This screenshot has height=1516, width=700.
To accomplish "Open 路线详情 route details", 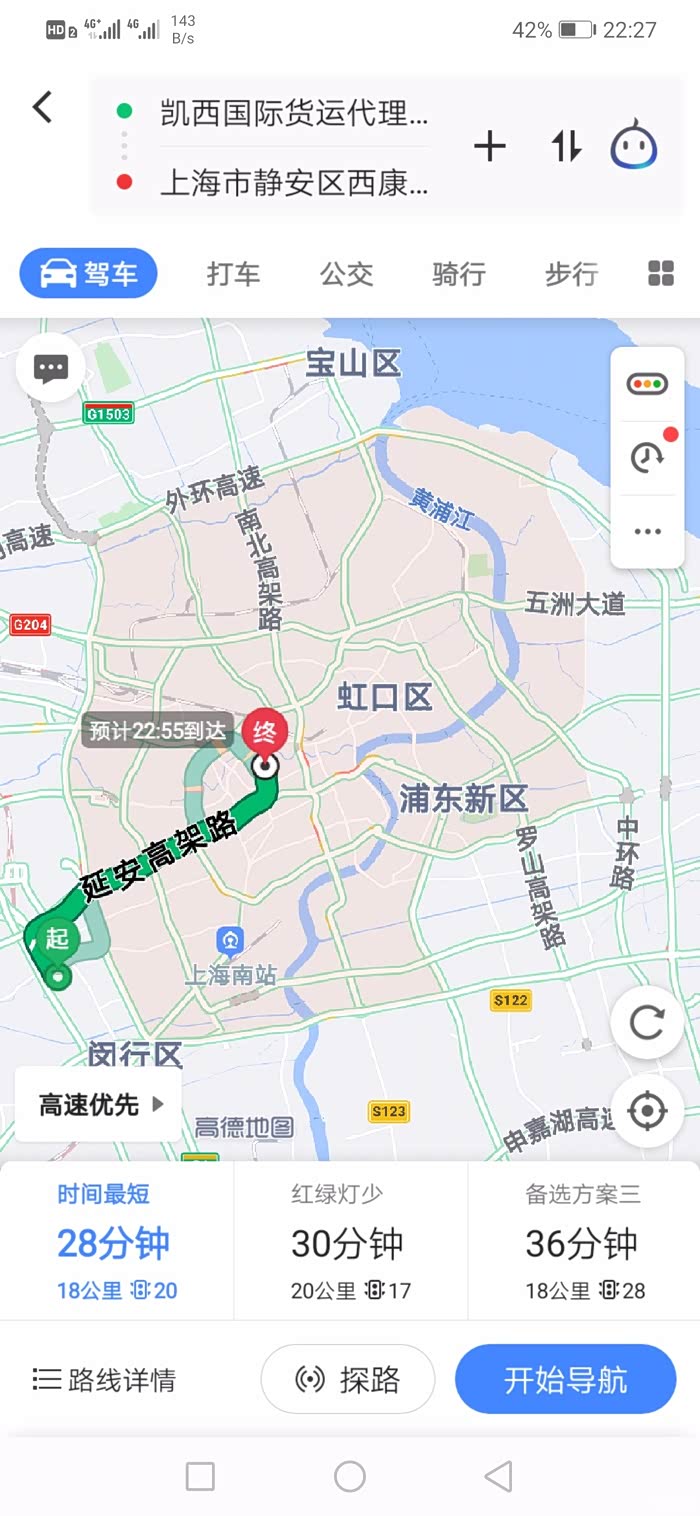I will click(104, 1380).
